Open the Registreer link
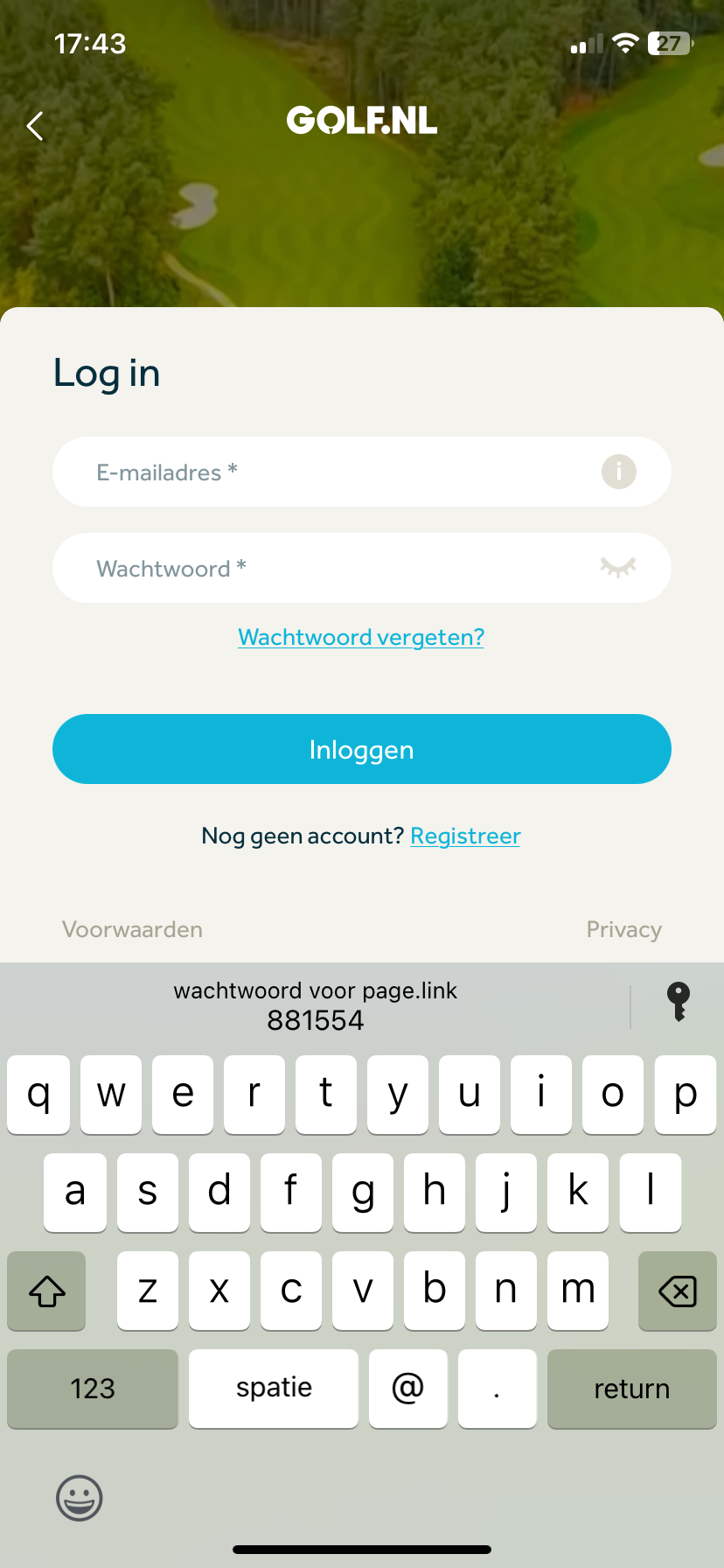This screenshot has height=1568, width=724. click(x=465, y=836)
